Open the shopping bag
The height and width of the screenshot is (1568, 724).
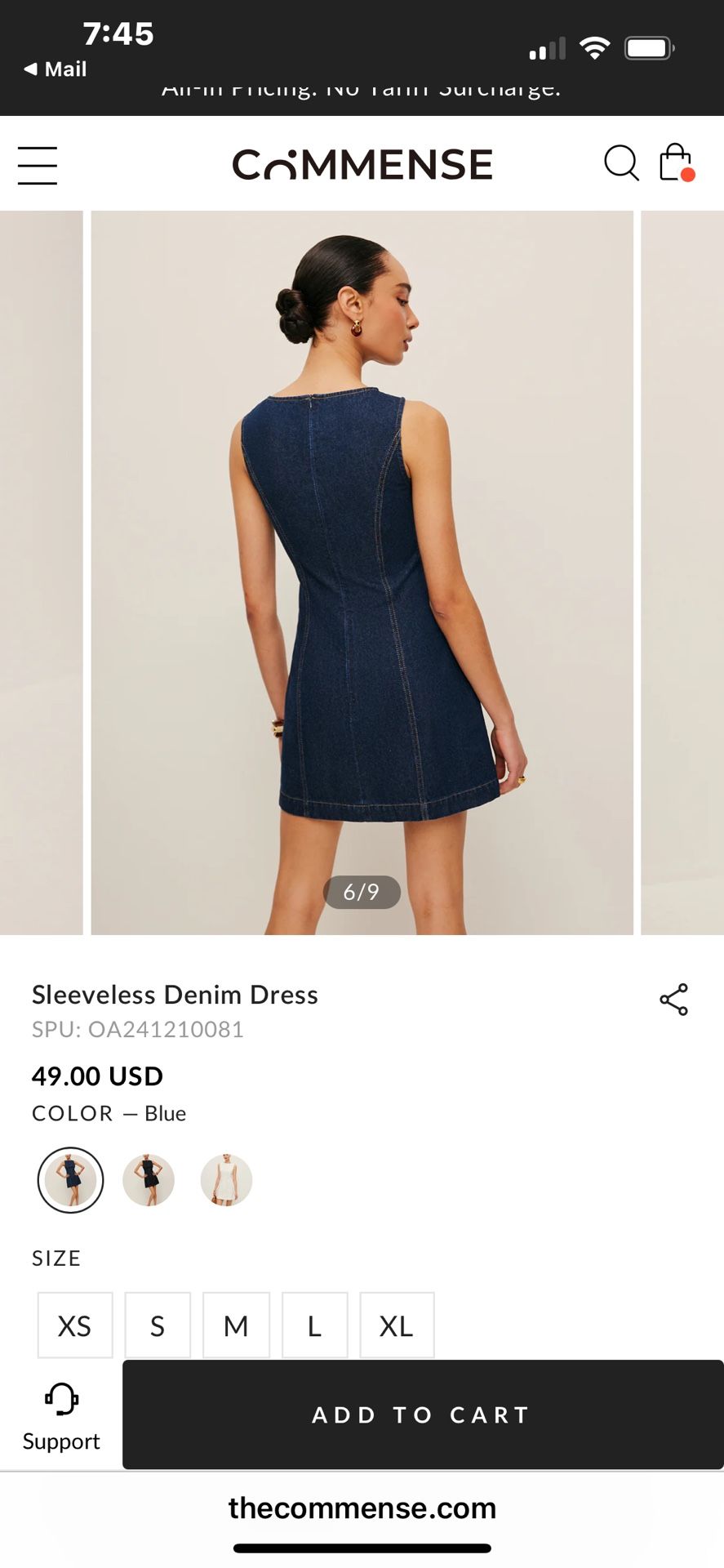pyautogui.click(x=676, y=163)
